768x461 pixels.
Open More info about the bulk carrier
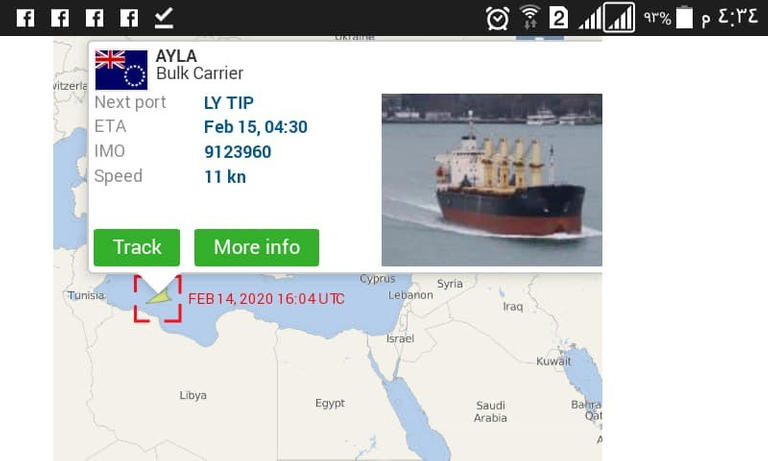click(x=256, y=247)
